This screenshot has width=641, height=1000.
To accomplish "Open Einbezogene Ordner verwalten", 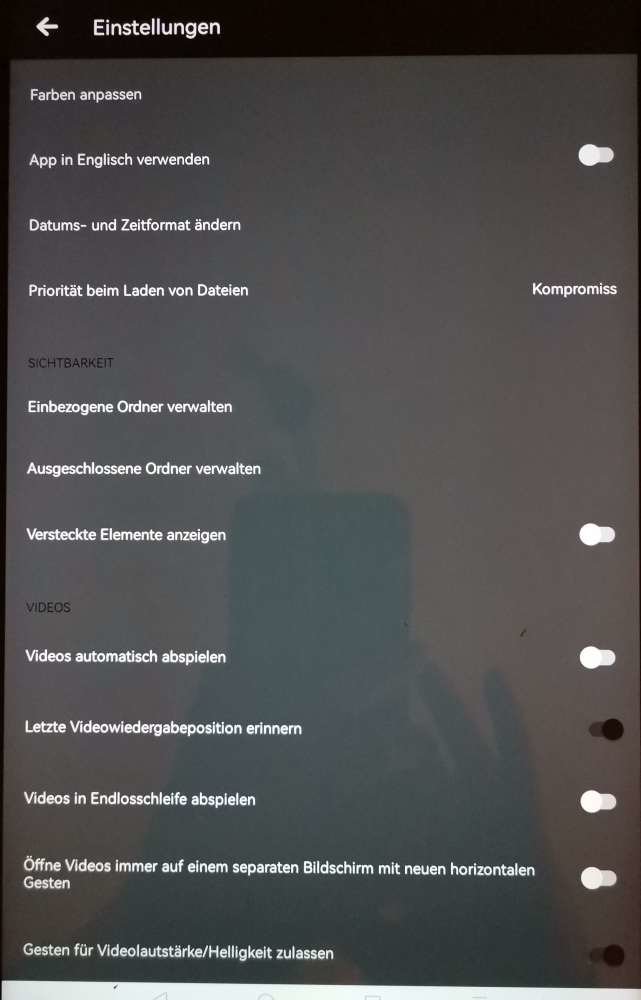I will (x=131, y=407).
